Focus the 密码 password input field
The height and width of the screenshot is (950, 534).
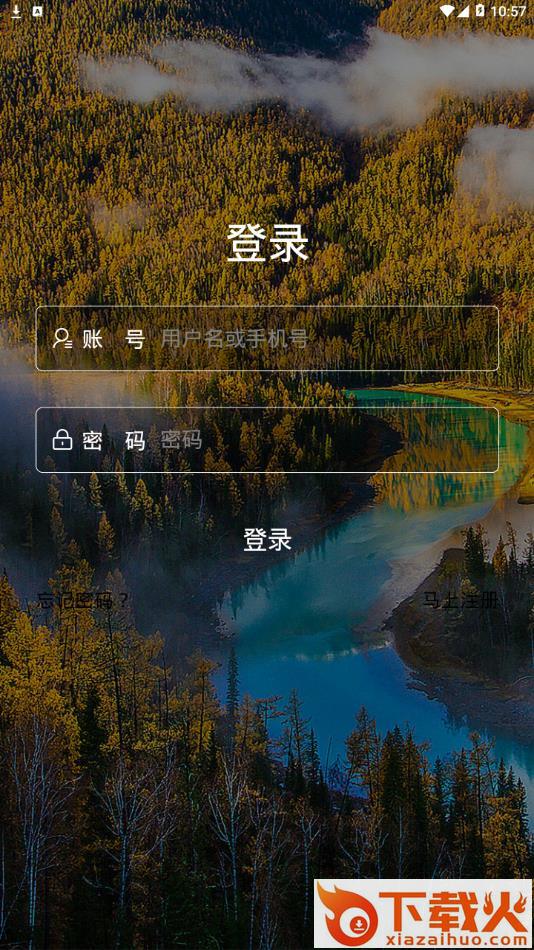pyautogui.click(x=267, y=440)
